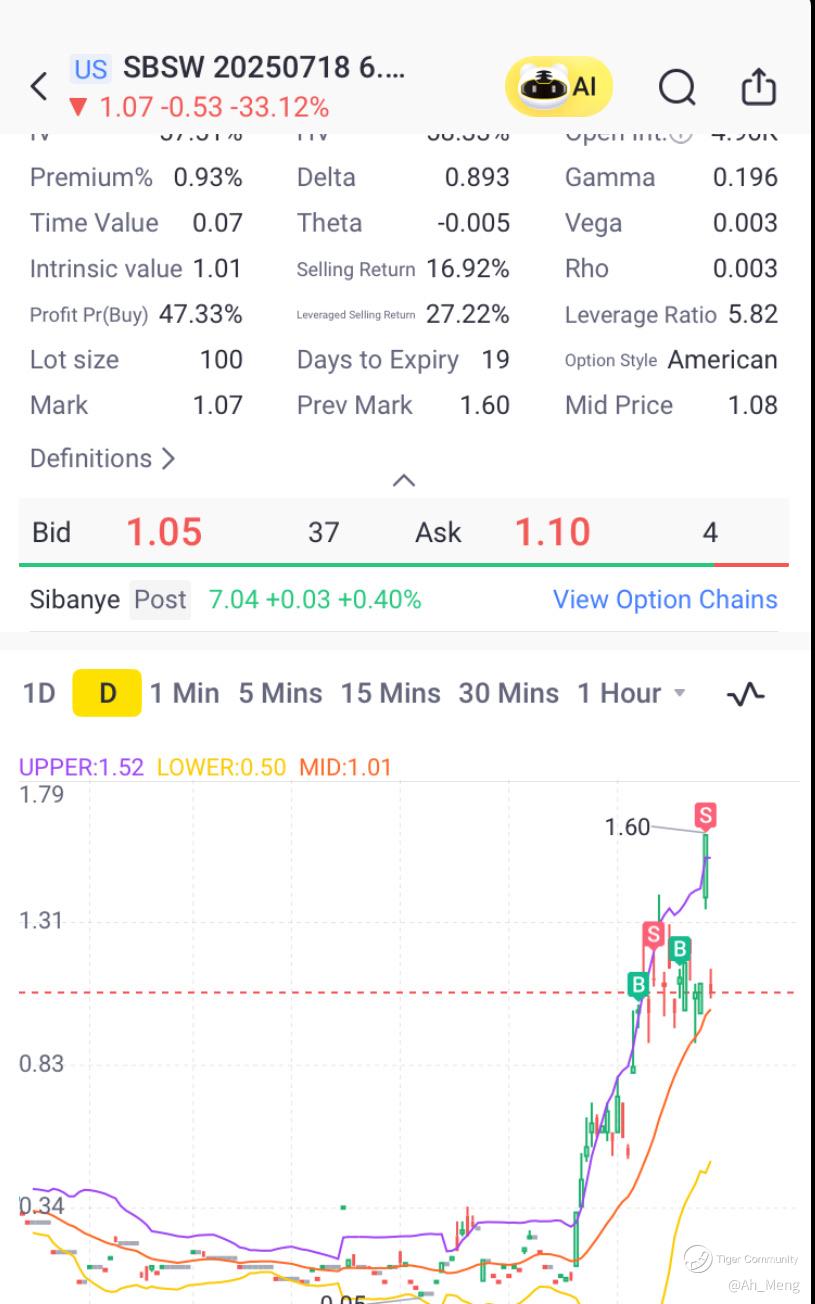Collapse the option details panel
Screen dimensions: 815x1304
pos(403,481)
